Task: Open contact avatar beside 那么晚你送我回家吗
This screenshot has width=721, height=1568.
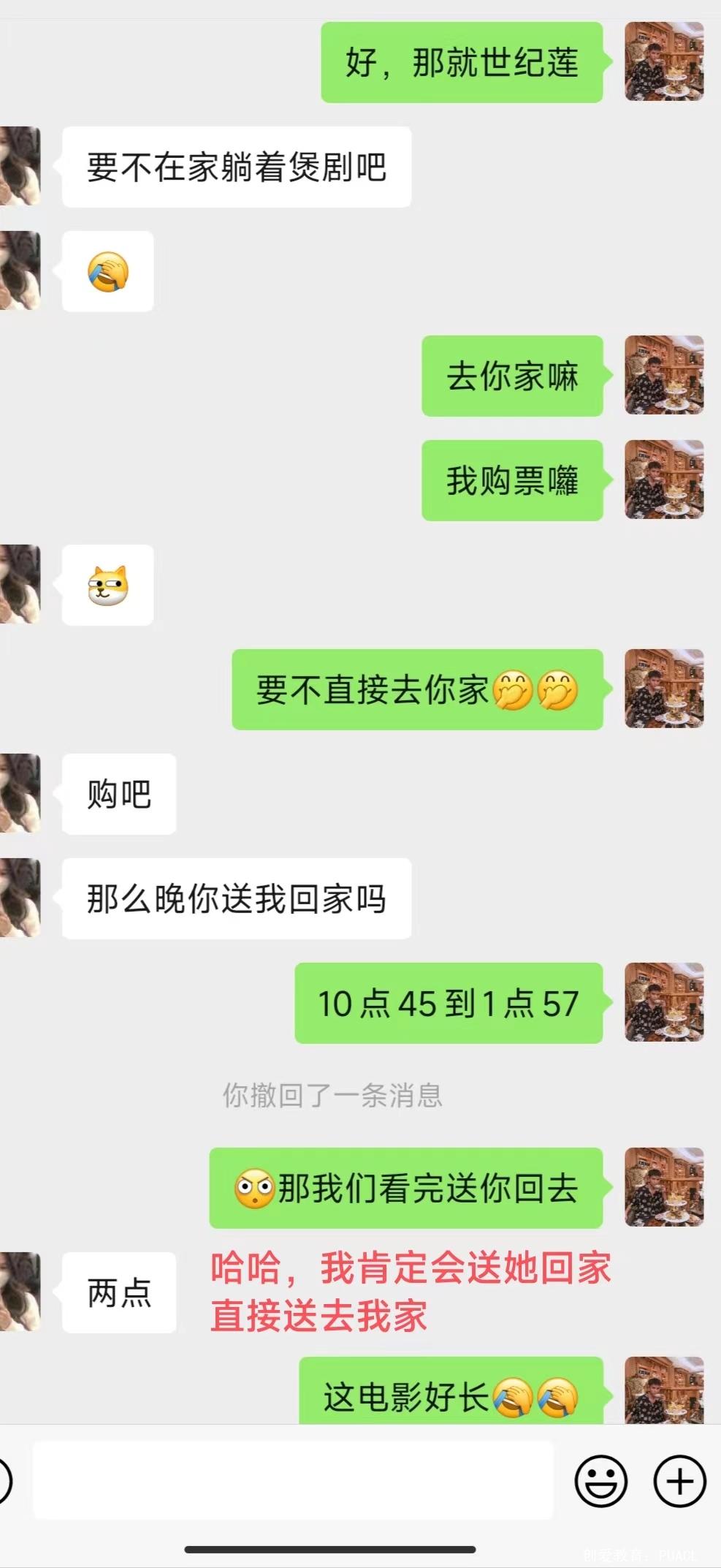Action: pyautogui.click(x=20, y=898)
